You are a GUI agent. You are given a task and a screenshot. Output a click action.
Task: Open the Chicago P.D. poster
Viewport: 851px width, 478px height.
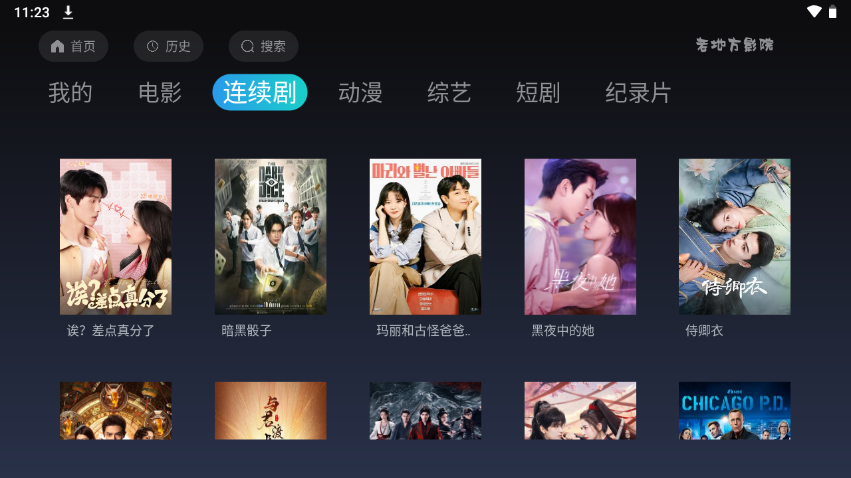(734, 410)
